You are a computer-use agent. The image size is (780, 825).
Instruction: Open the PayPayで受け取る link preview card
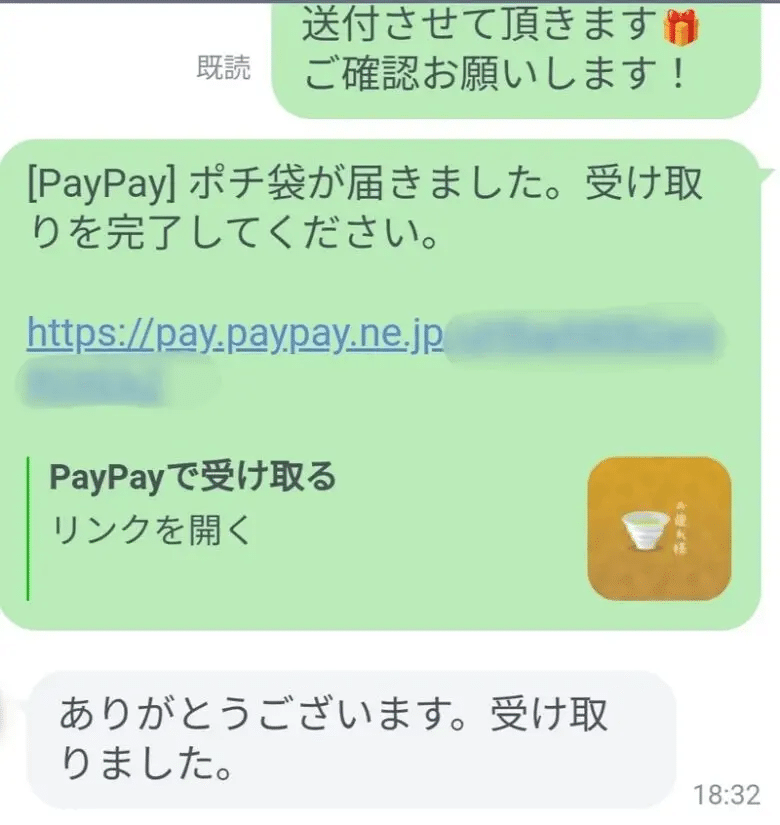pos(380,527)
